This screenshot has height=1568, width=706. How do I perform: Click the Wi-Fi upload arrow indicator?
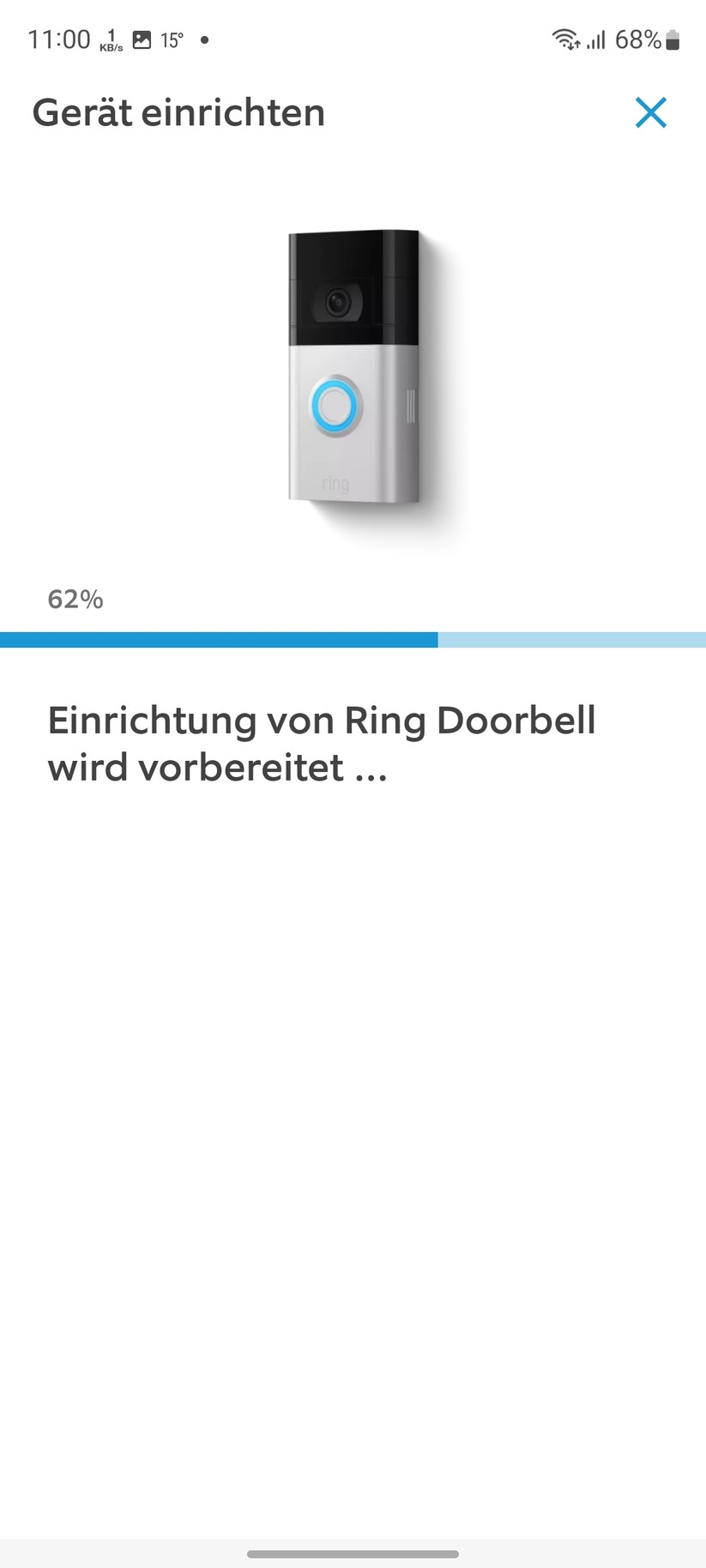(x=576, y=46)
